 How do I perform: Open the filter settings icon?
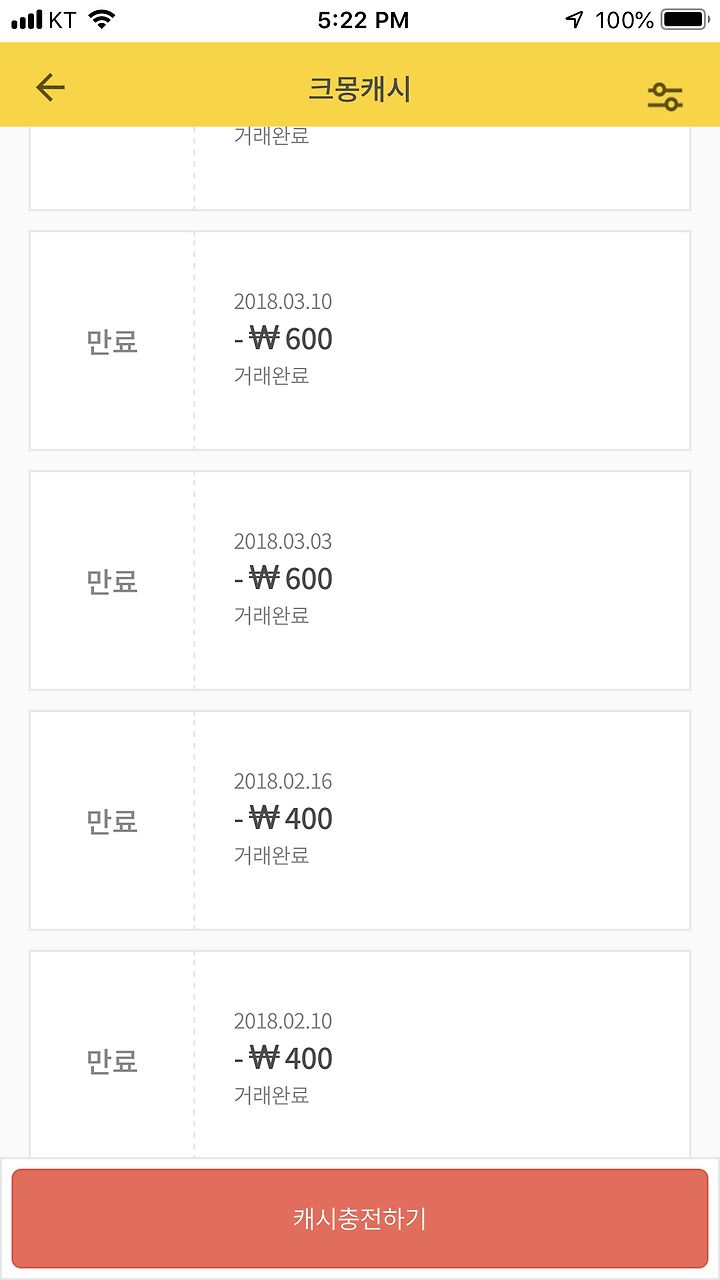665,96
